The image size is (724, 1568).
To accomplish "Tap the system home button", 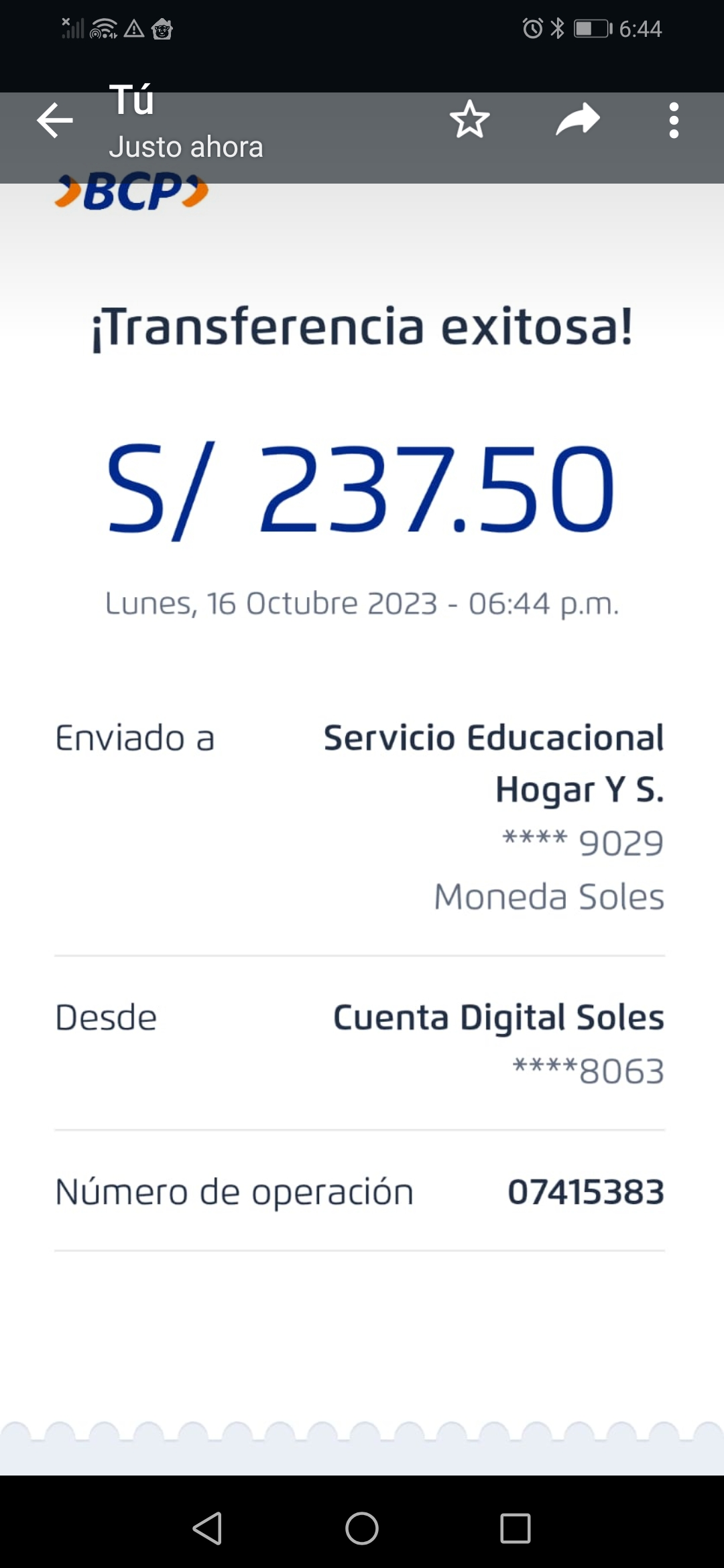I will point(362,1528).
